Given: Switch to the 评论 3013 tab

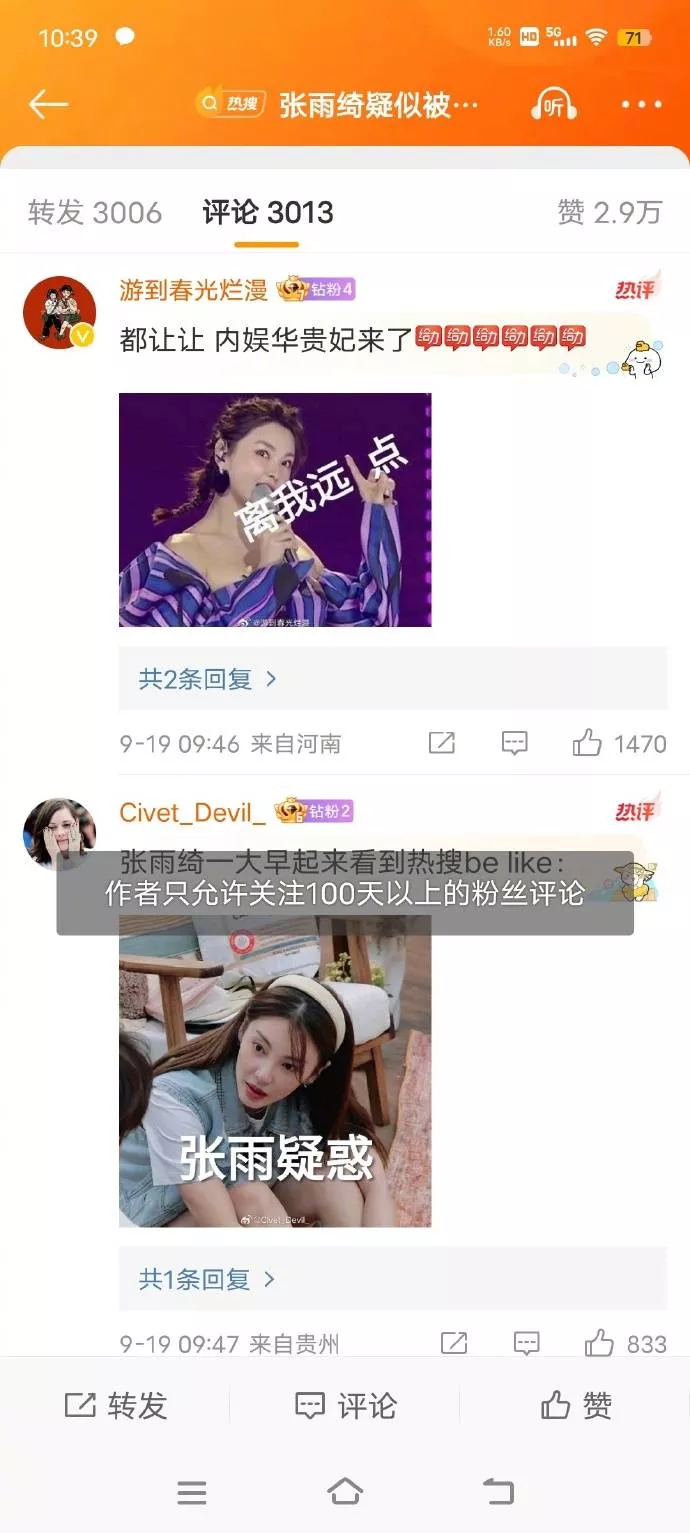Looking at the screenshot, I should [267, 212].
